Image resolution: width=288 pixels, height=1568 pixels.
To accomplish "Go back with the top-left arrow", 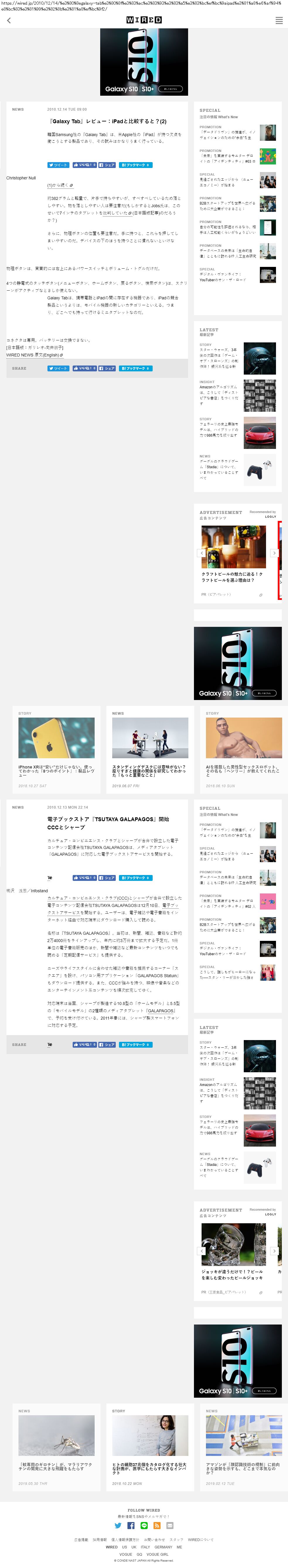I will (x=8, y=21).
